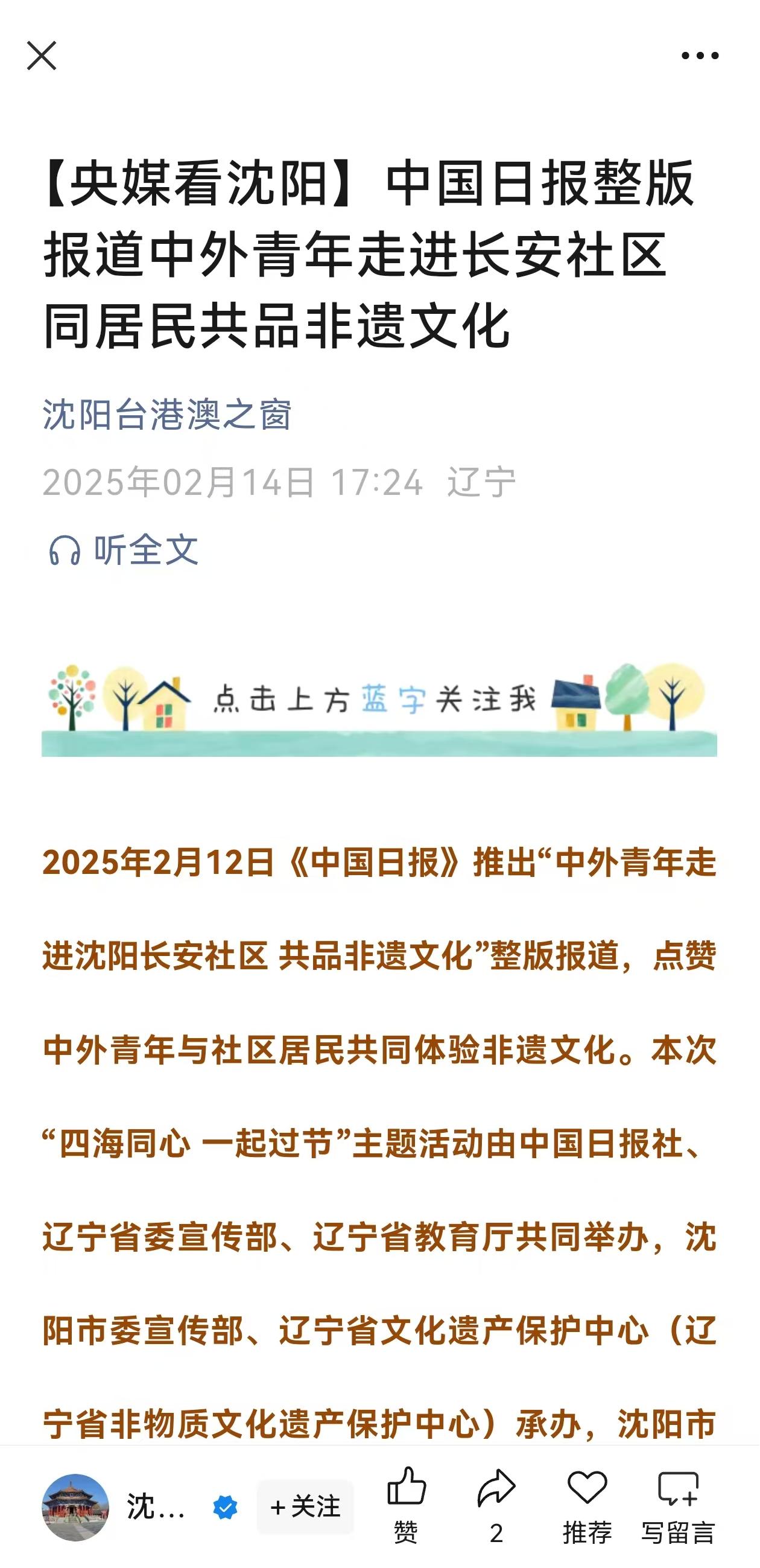
Task: Open the three-dot overflow menu
Action: (x=699, y=56)
